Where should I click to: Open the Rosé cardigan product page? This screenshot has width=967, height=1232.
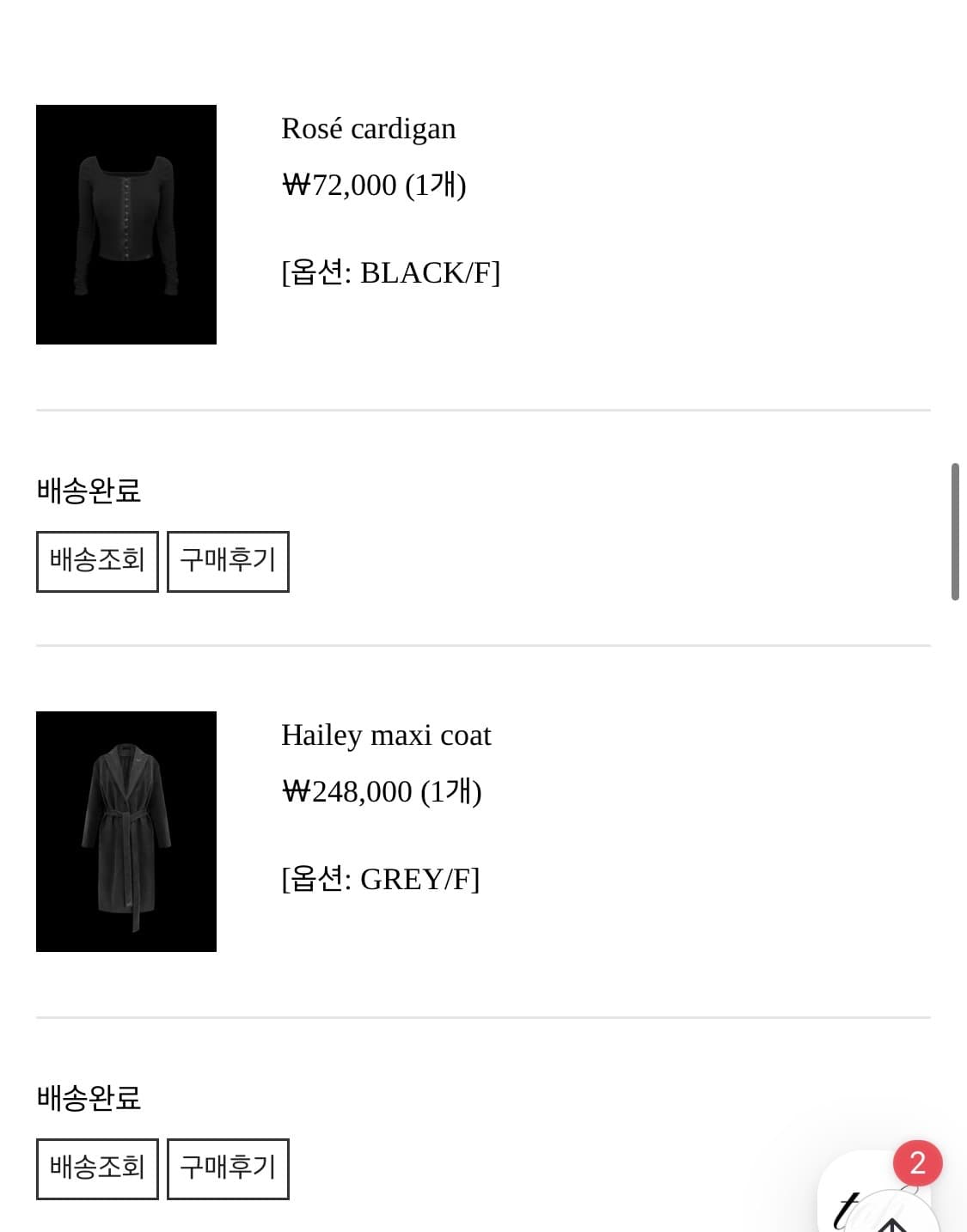click(x=368, y=128)
